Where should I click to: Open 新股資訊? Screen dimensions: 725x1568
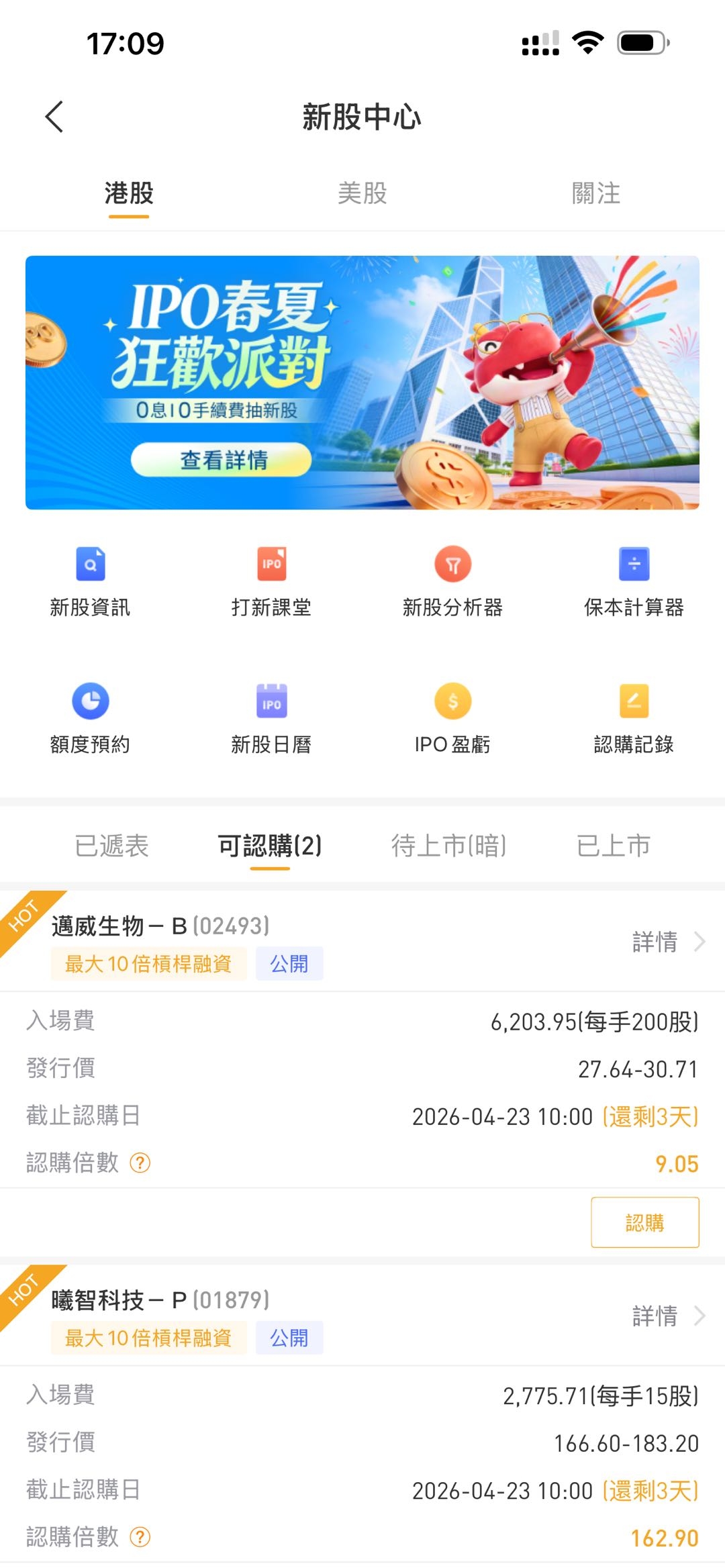(x=90, y=581)
